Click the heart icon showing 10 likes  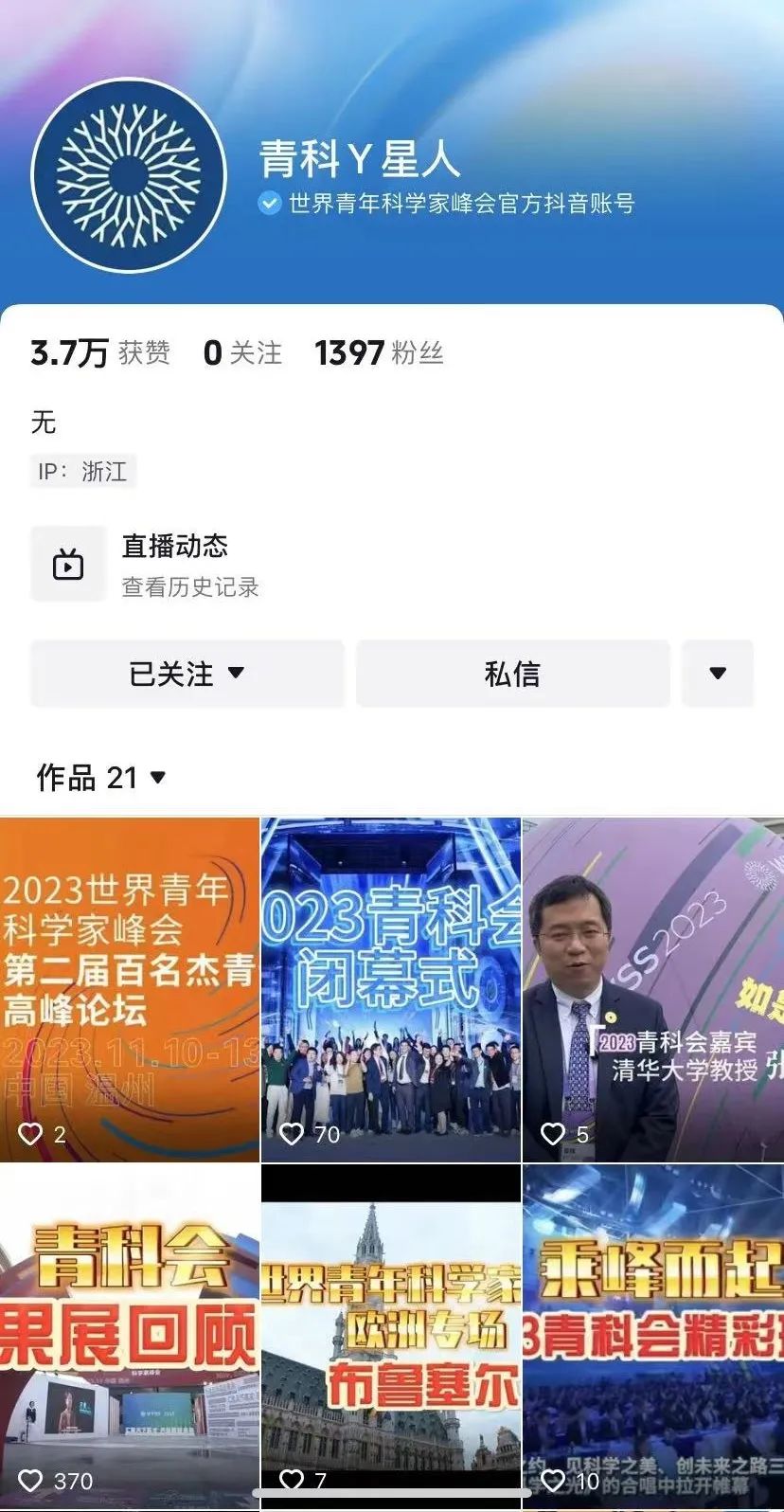[x=554, y=1480]
